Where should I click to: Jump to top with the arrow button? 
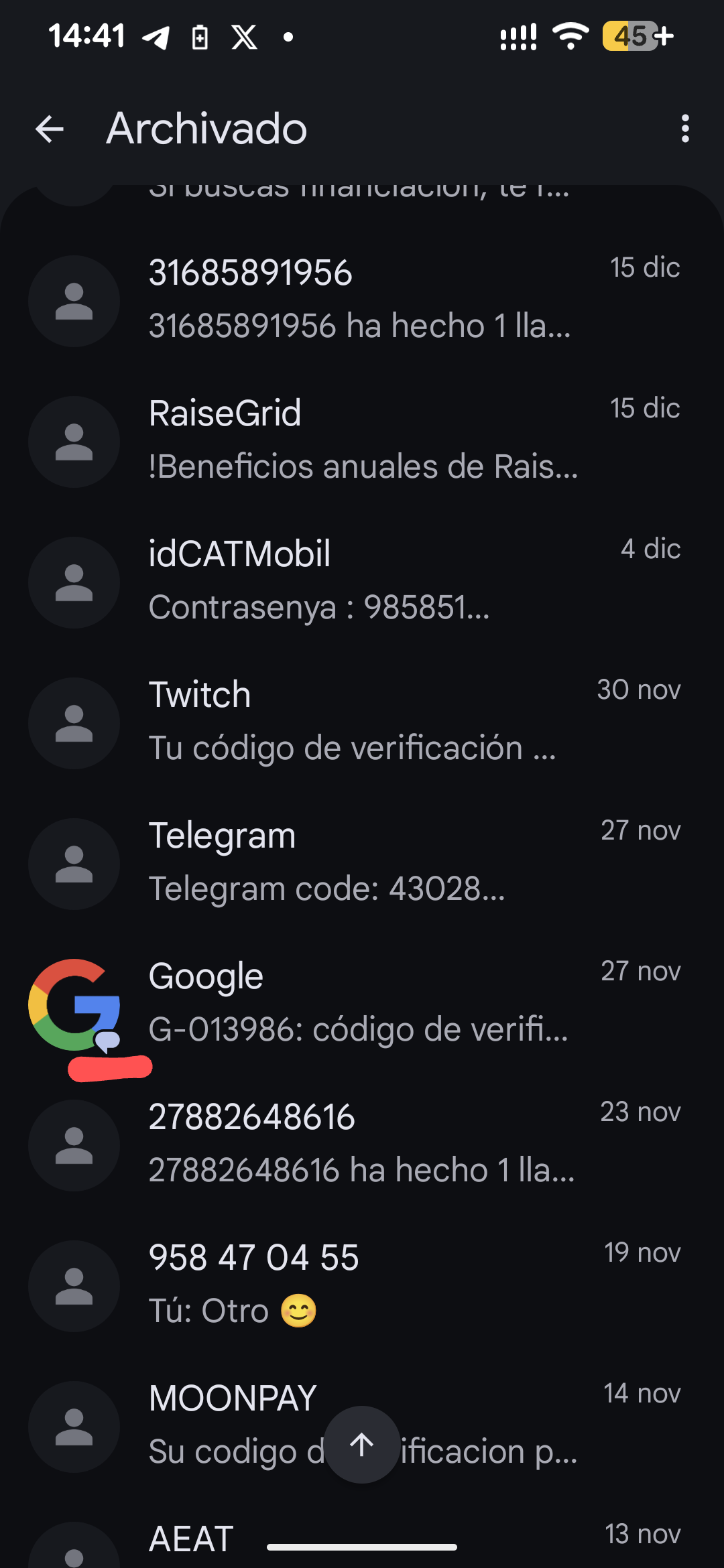(362, 1444)
